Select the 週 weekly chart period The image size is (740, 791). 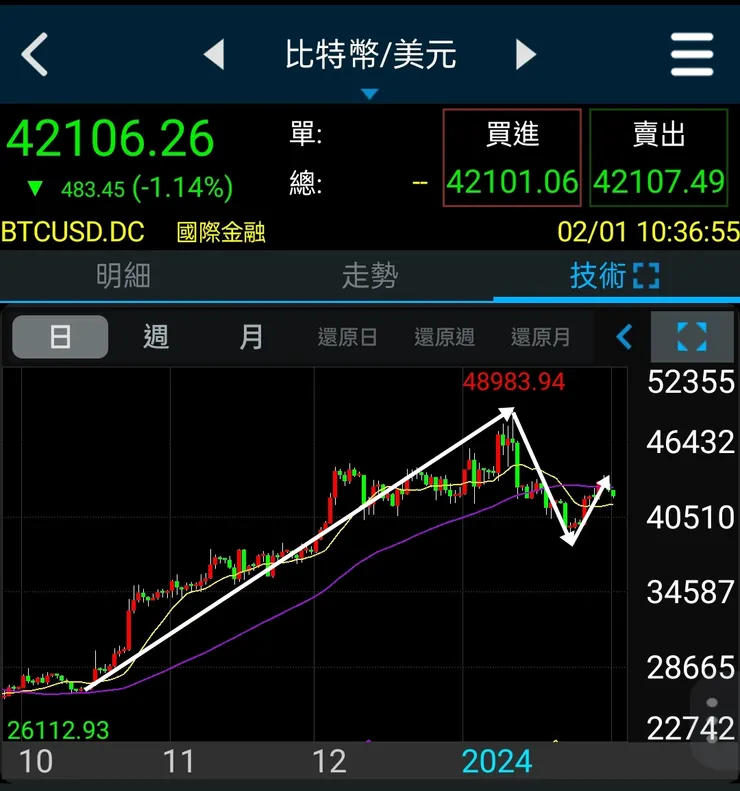(x=156, y=337)
